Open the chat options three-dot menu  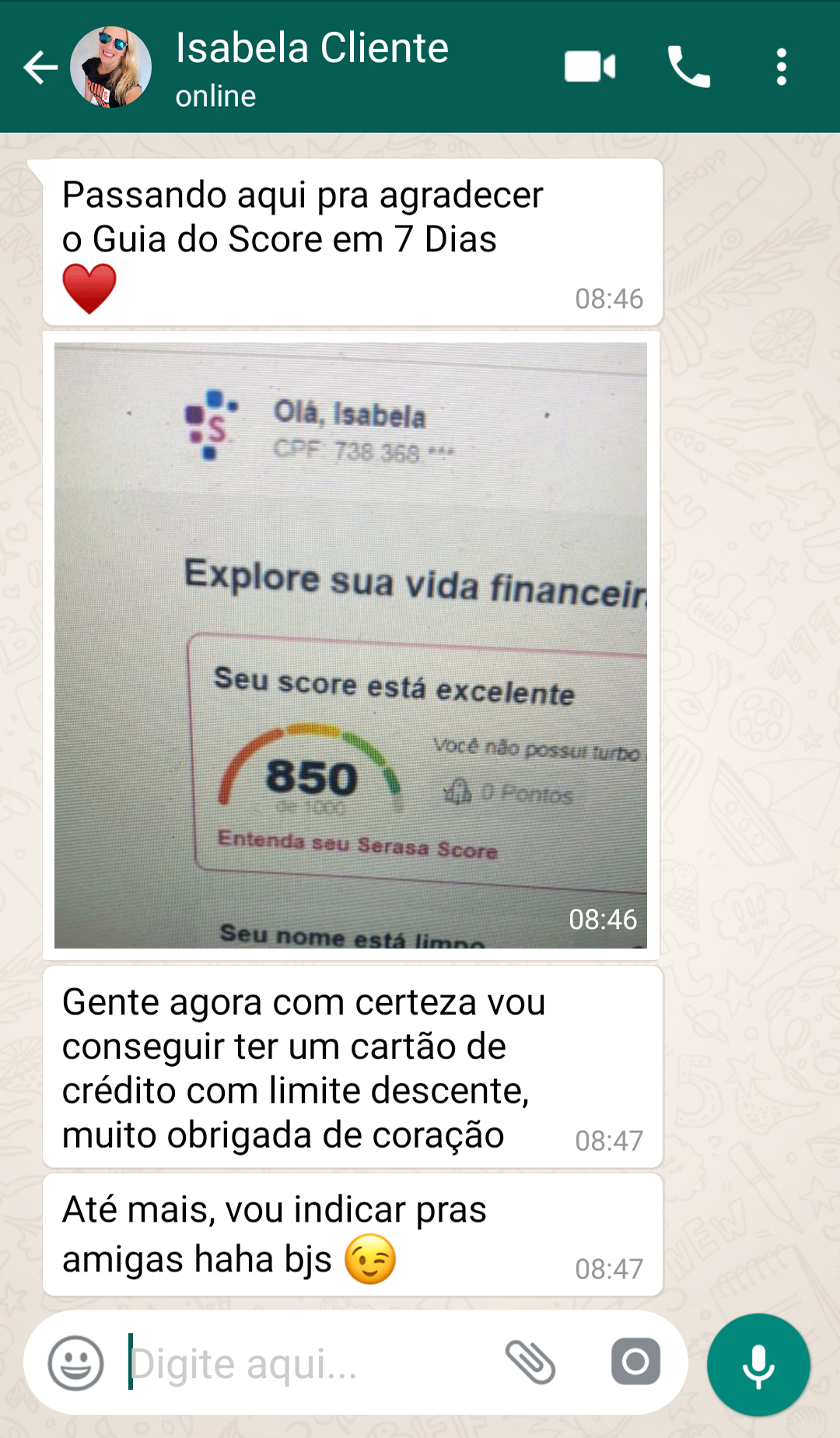pyautogui.click(x=782, y=67)
